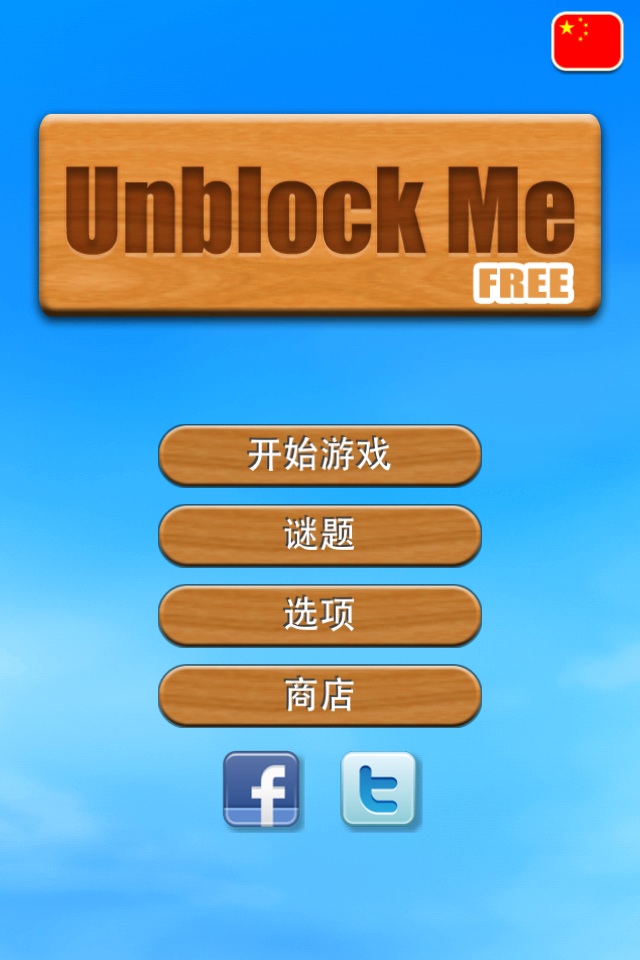640x960 pixels.
Task: Open 选项 options
Action: point(320,615)
